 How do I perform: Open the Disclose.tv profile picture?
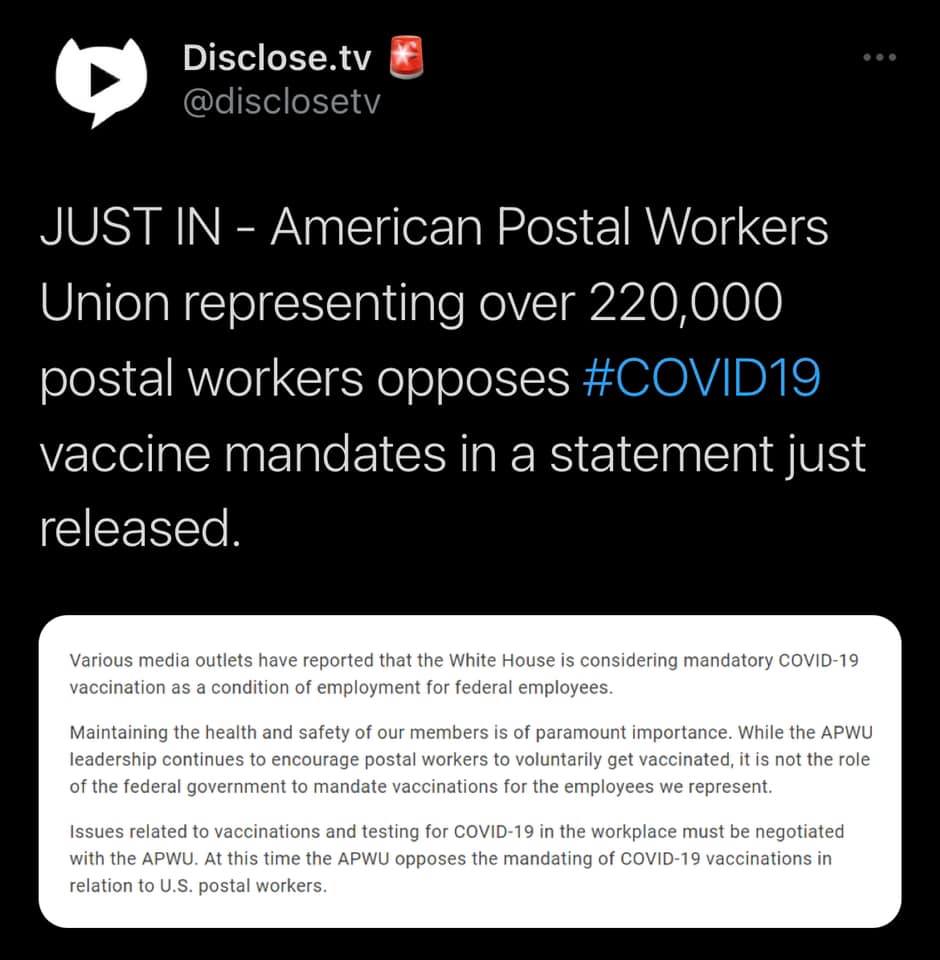(x=102, y=81)
